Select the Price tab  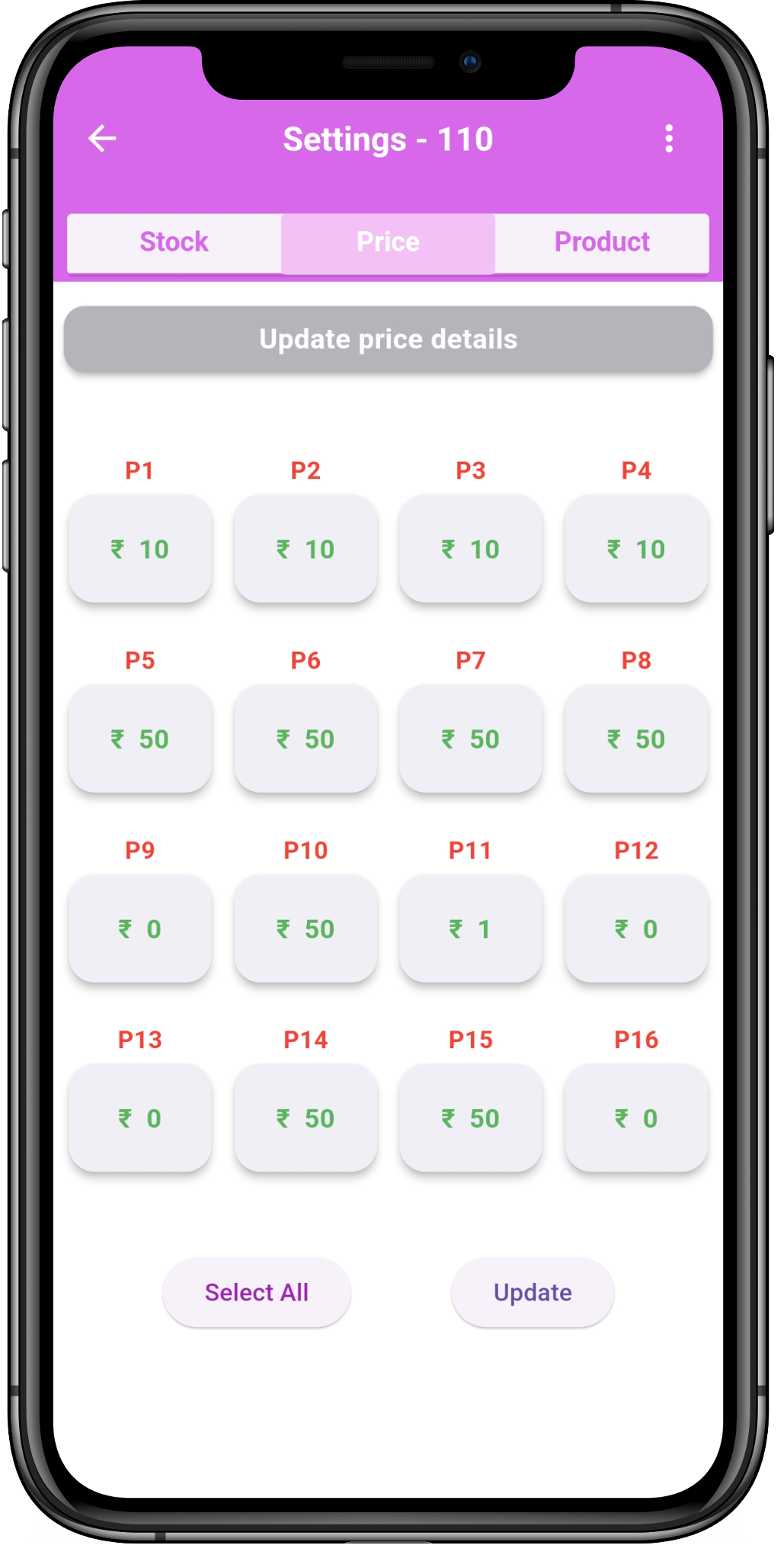(x=389, y=242)
